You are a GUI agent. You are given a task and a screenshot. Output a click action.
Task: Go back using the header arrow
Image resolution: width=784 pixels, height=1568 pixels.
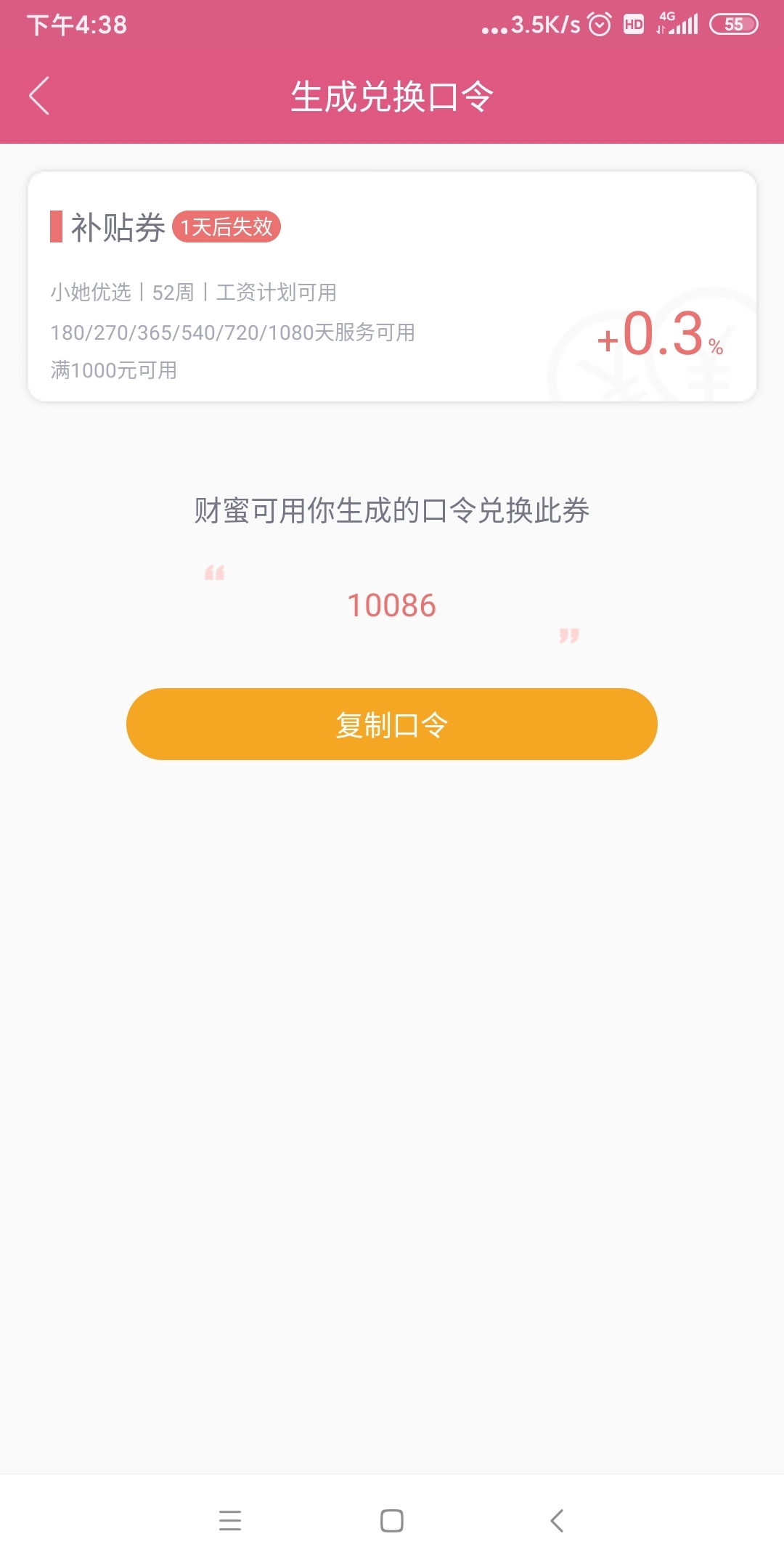(39, 96)
